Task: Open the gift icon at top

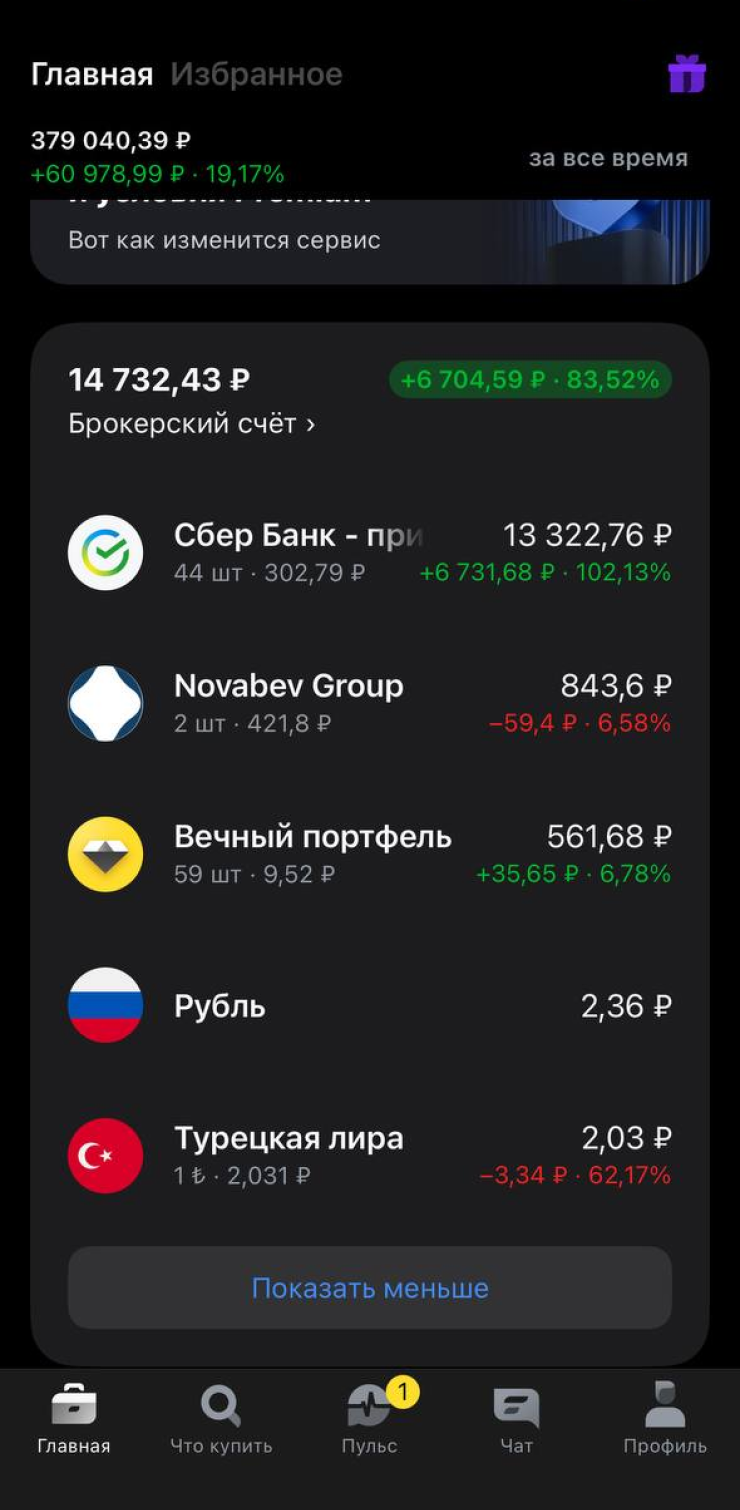Action: point(686,74)
